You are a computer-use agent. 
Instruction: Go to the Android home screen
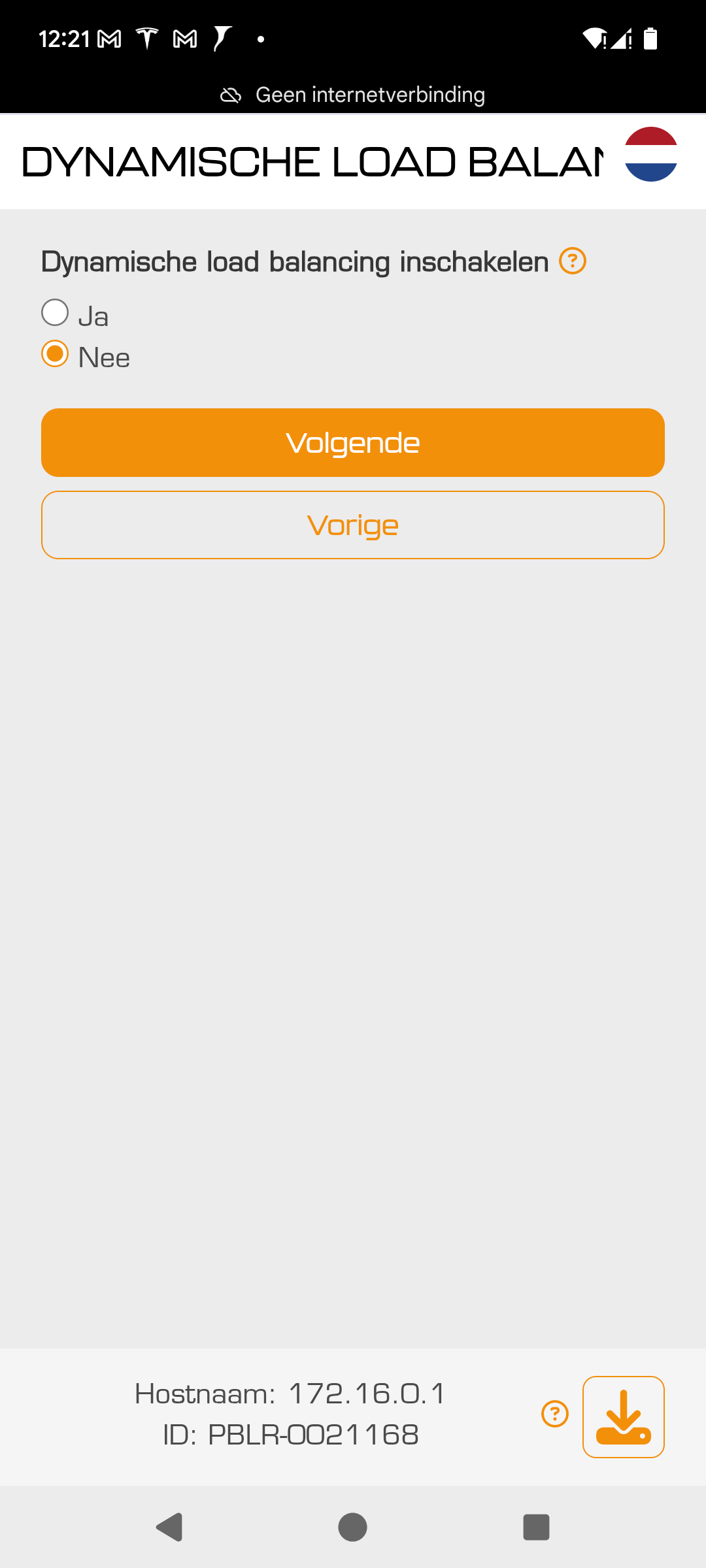pyautogui.click(x=352, y=1527)
